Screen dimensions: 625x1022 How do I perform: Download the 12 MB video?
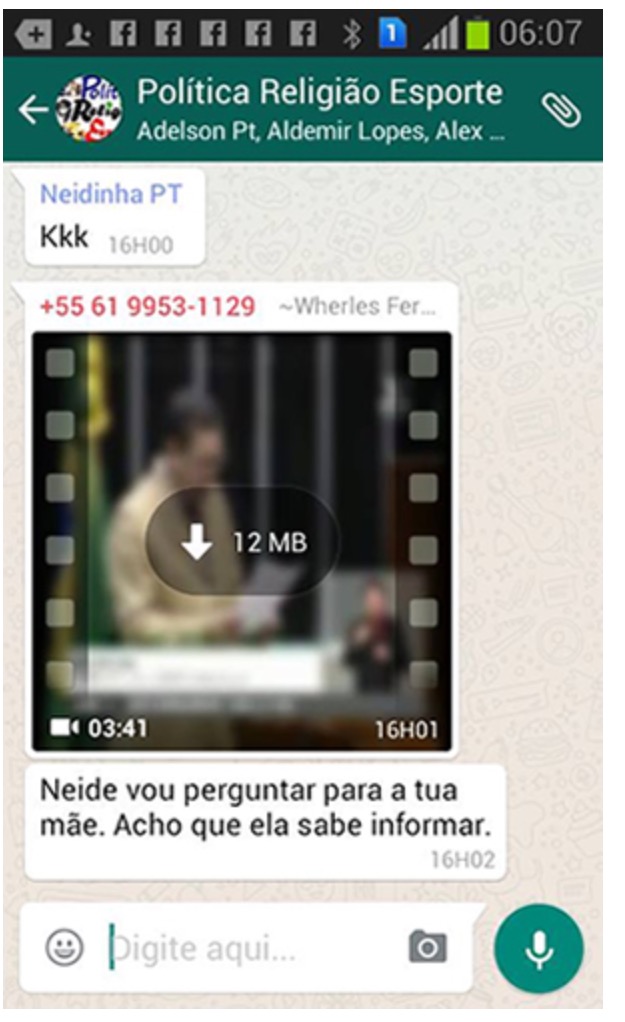click(243, 543)
